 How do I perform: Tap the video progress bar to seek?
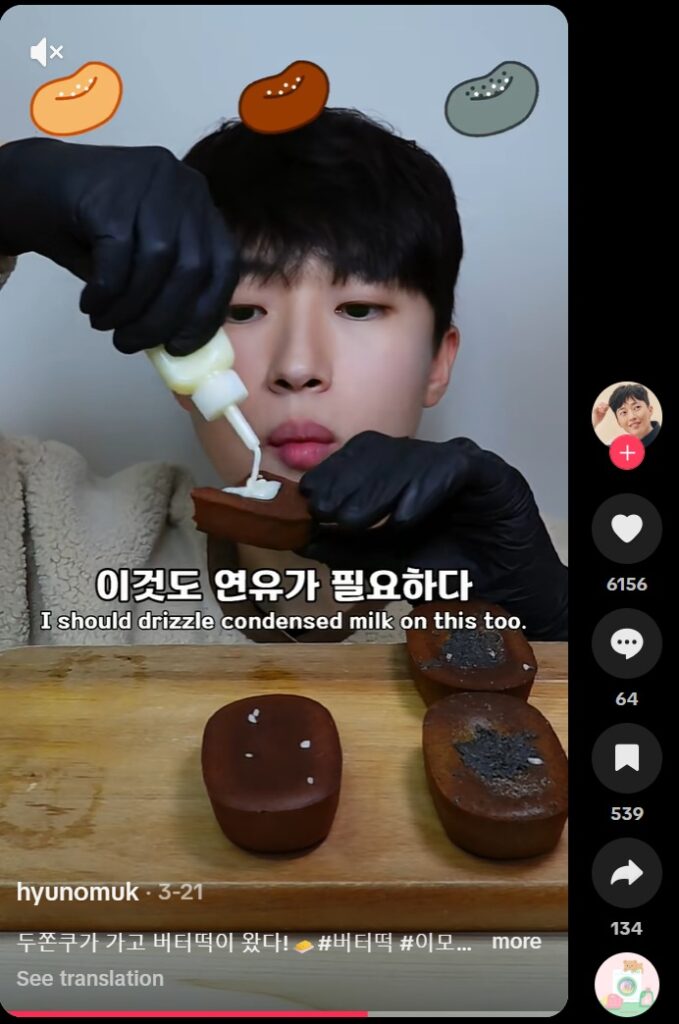[x=284, y=1013]
